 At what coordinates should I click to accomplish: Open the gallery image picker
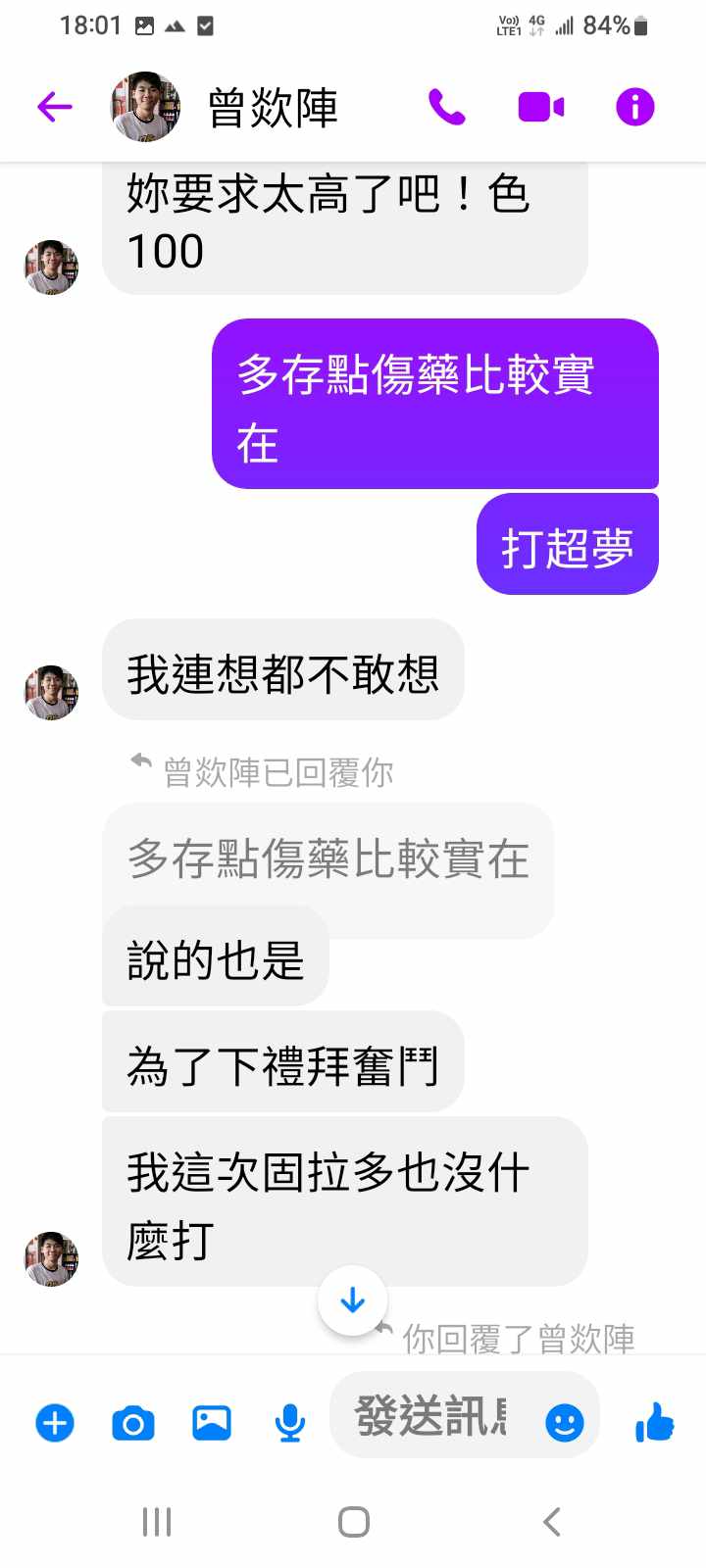pyautogui.click(x=212, y=1422)
